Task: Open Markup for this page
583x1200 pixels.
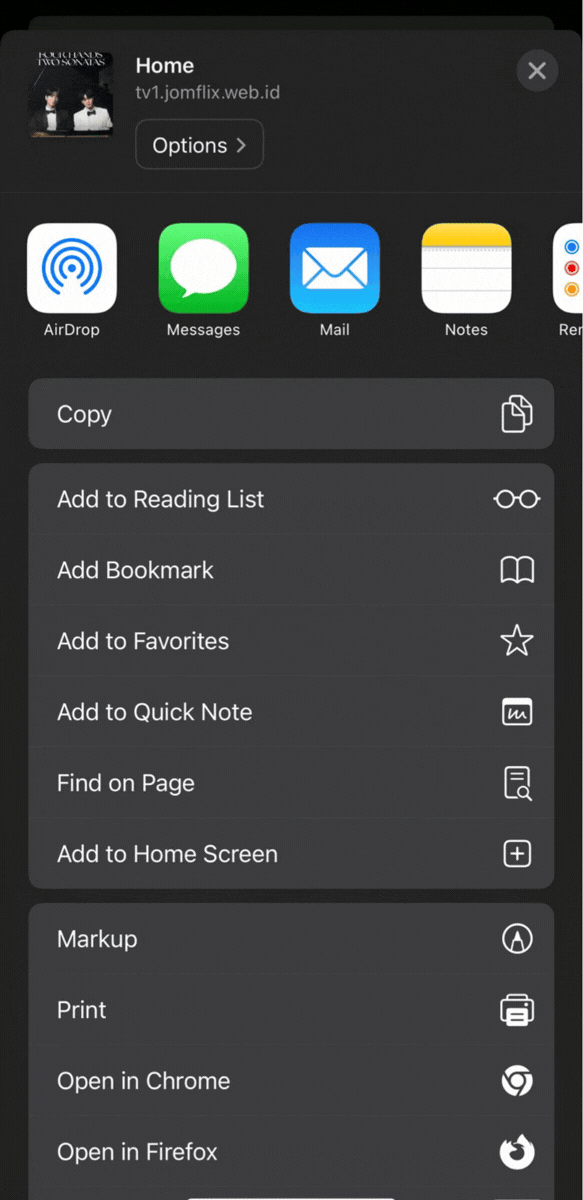Action: pos(291,939)
